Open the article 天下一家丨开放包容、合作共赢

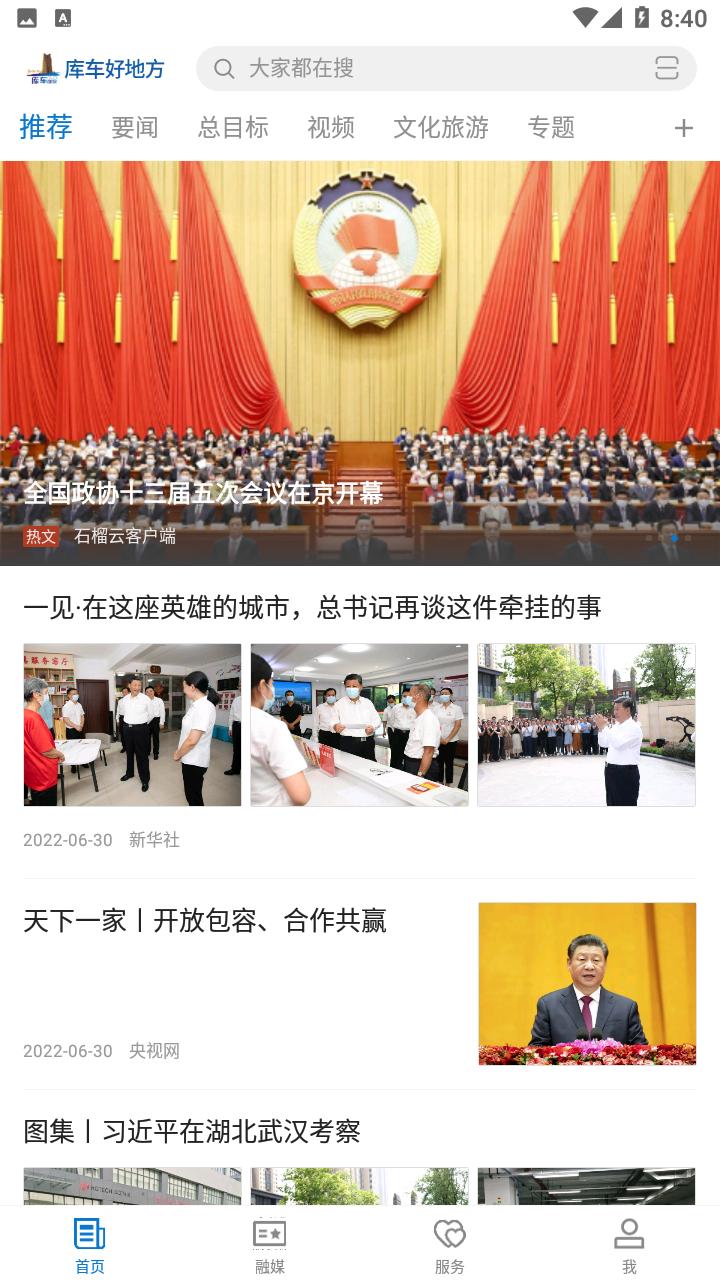(205, 920)
